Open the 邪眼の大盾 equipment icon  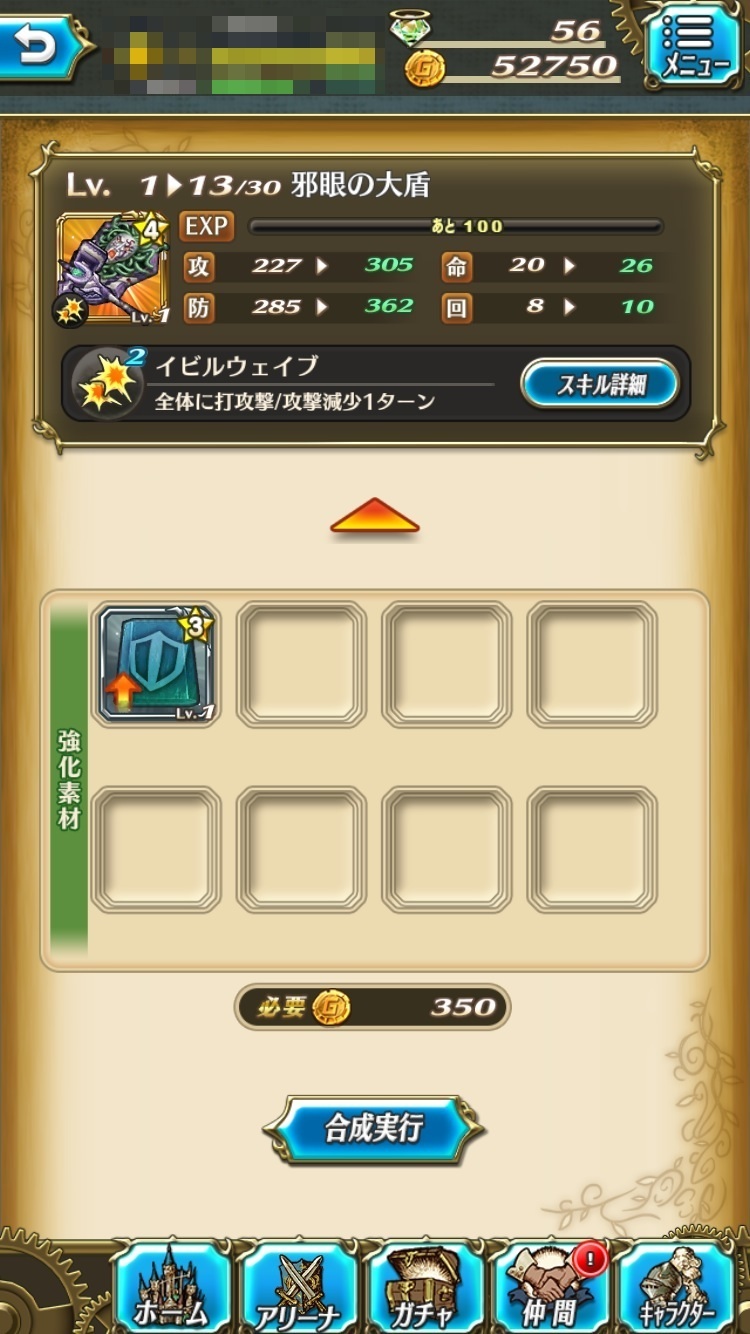(x=112, y=268)
